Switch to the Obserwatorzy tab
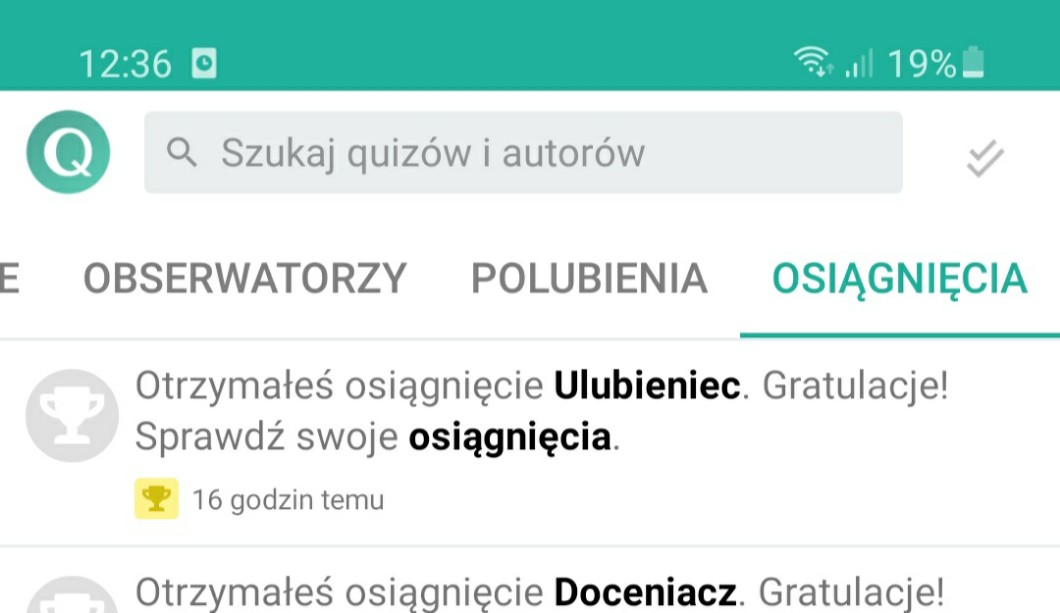Viewport: 1060px width, 613px height. pos(245,279)
